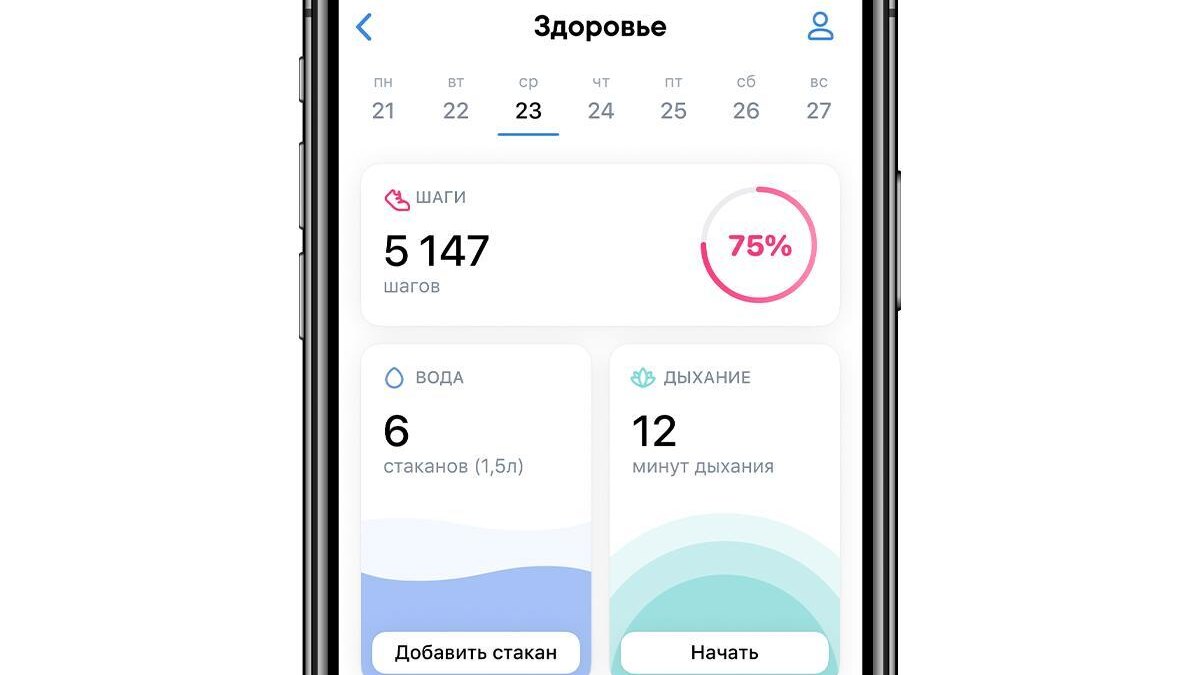This screenshot has height=675, width=1200.
Task: Switch to Tuesday the 22nd
Action: tap(456, 99)
